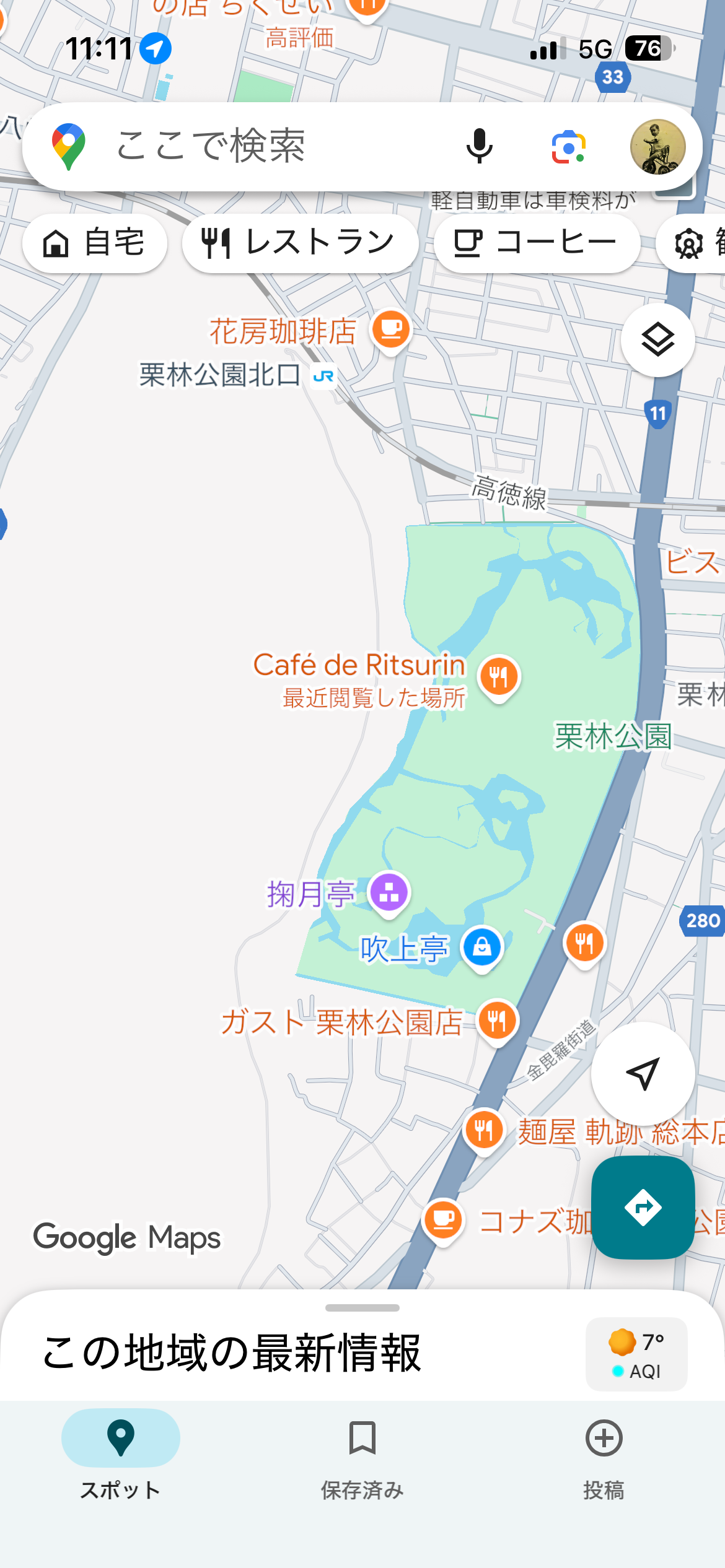Open Google Lens camera search
725x1568 pixels.
pyautogui.click(x=568, y=146)
